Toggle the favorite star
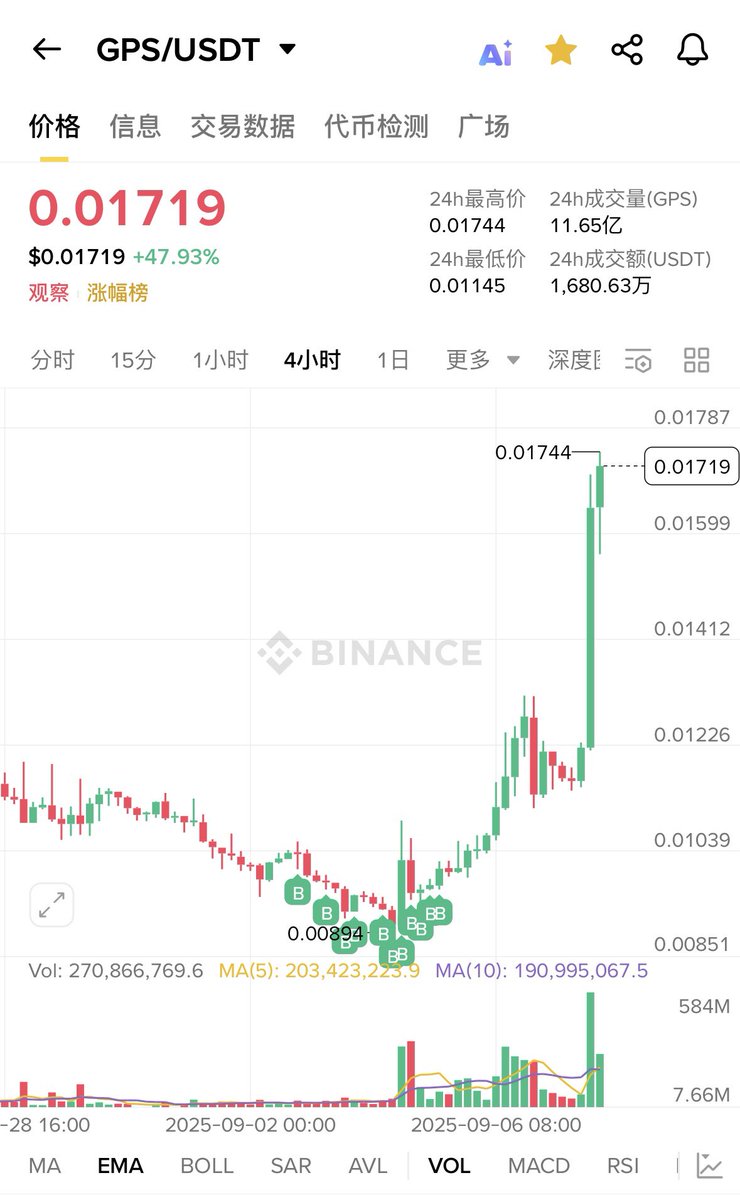Screen dimensions: 740x1200 tap(561, 50)
